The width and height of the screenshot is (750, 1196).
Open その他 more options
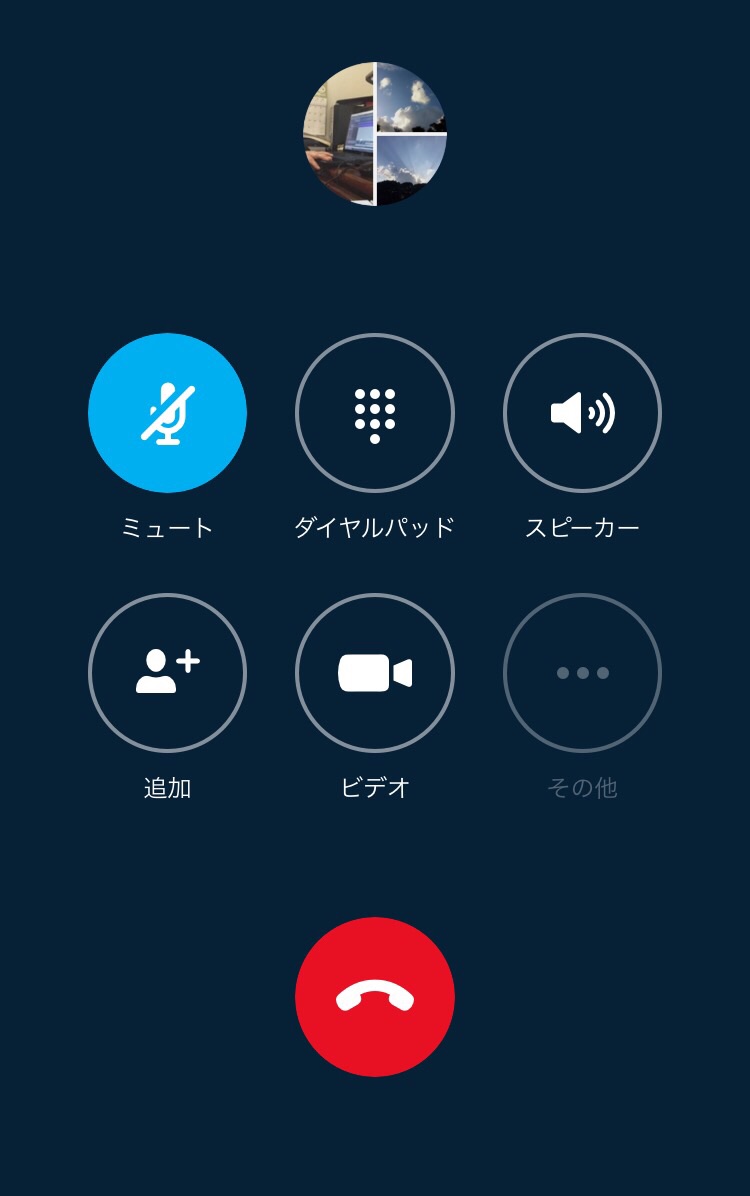pos(582,673)
